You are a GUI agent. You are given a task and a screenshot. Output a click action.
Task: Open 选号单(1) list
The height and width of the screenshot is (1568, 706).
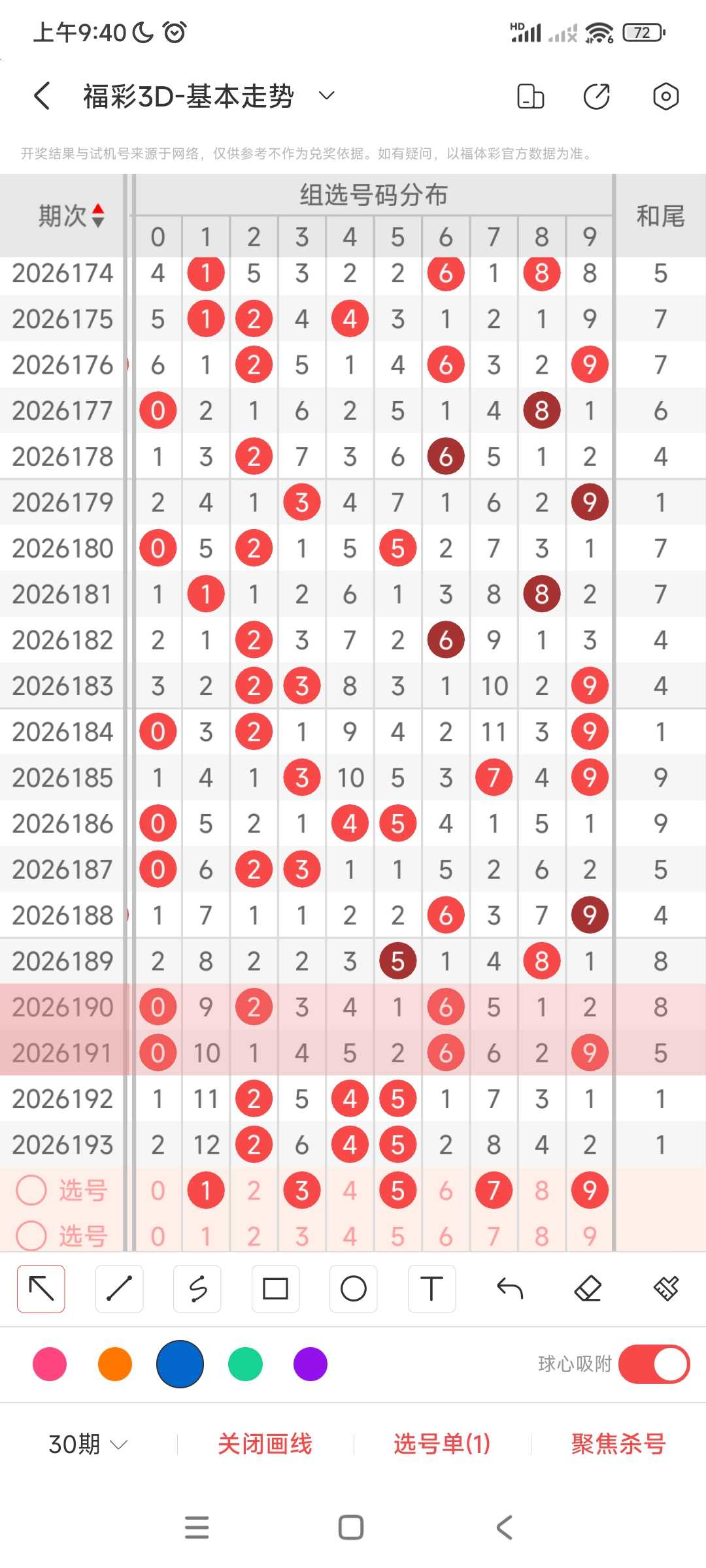click(x=442, y=1444)
